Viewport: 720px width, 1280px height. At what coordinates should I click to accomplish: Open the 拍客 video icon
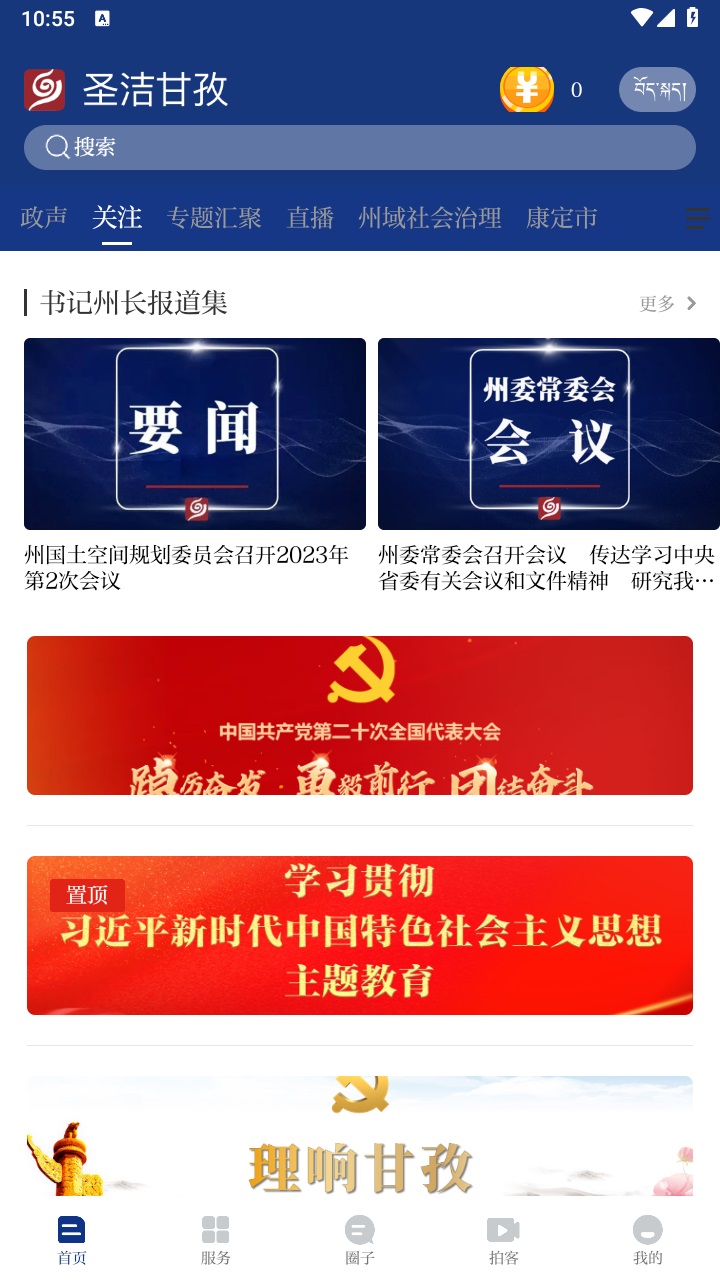[x=503, y=1231]
